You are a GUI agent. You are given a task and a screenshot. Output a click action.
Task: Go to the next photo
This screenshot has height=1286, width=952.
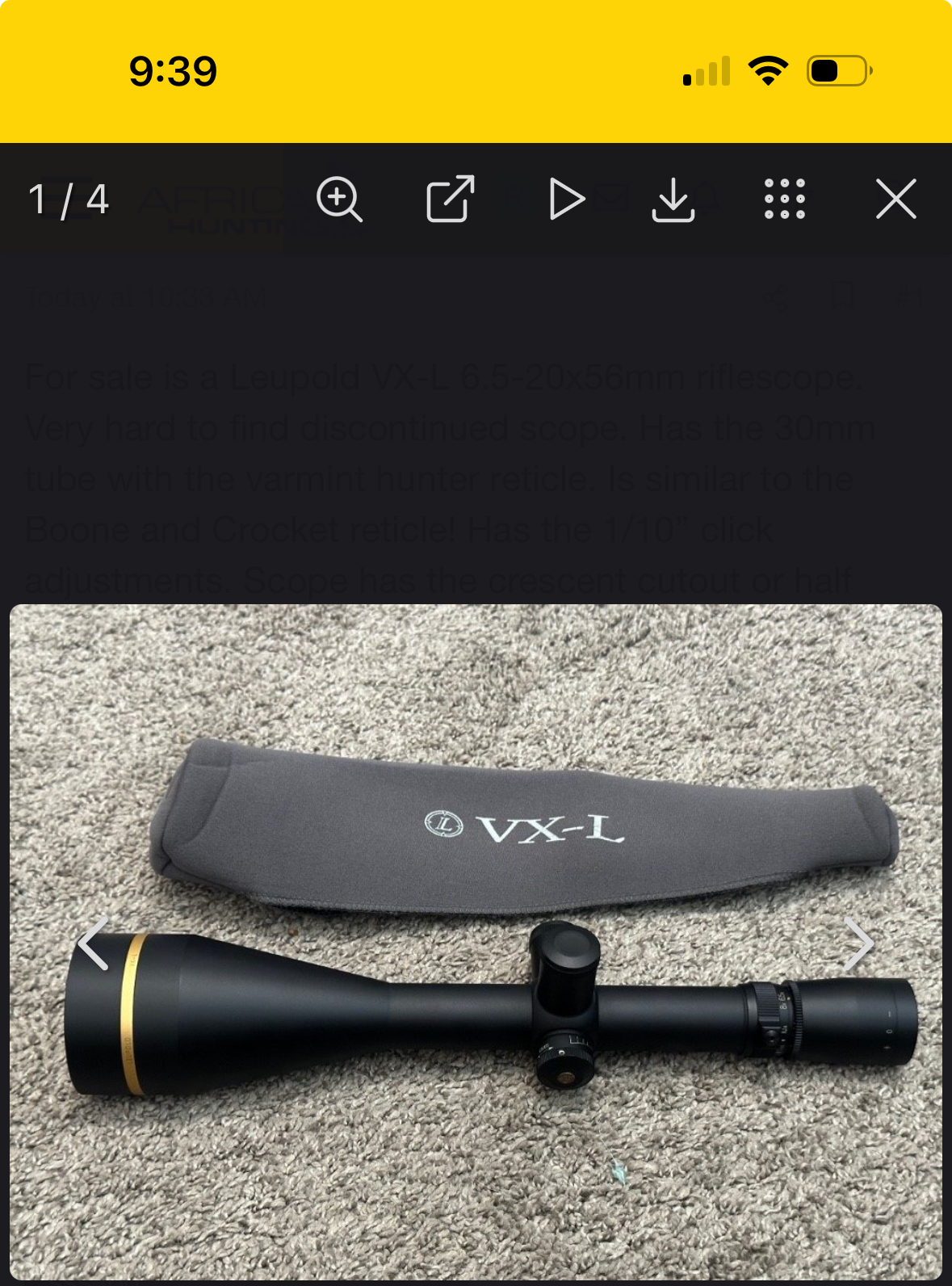(x=858, y=943)
